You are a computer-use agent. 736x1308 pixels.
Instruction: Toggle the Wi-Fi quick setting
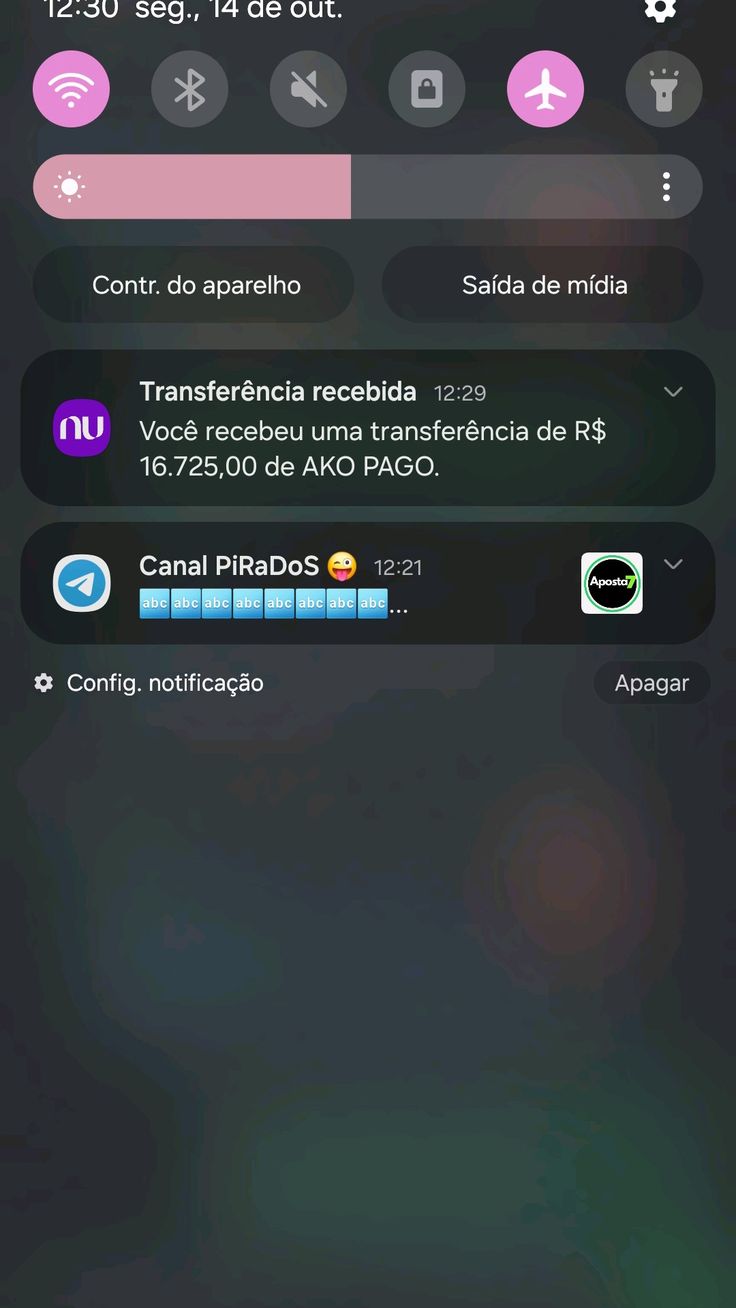click(x=71, y=89)
